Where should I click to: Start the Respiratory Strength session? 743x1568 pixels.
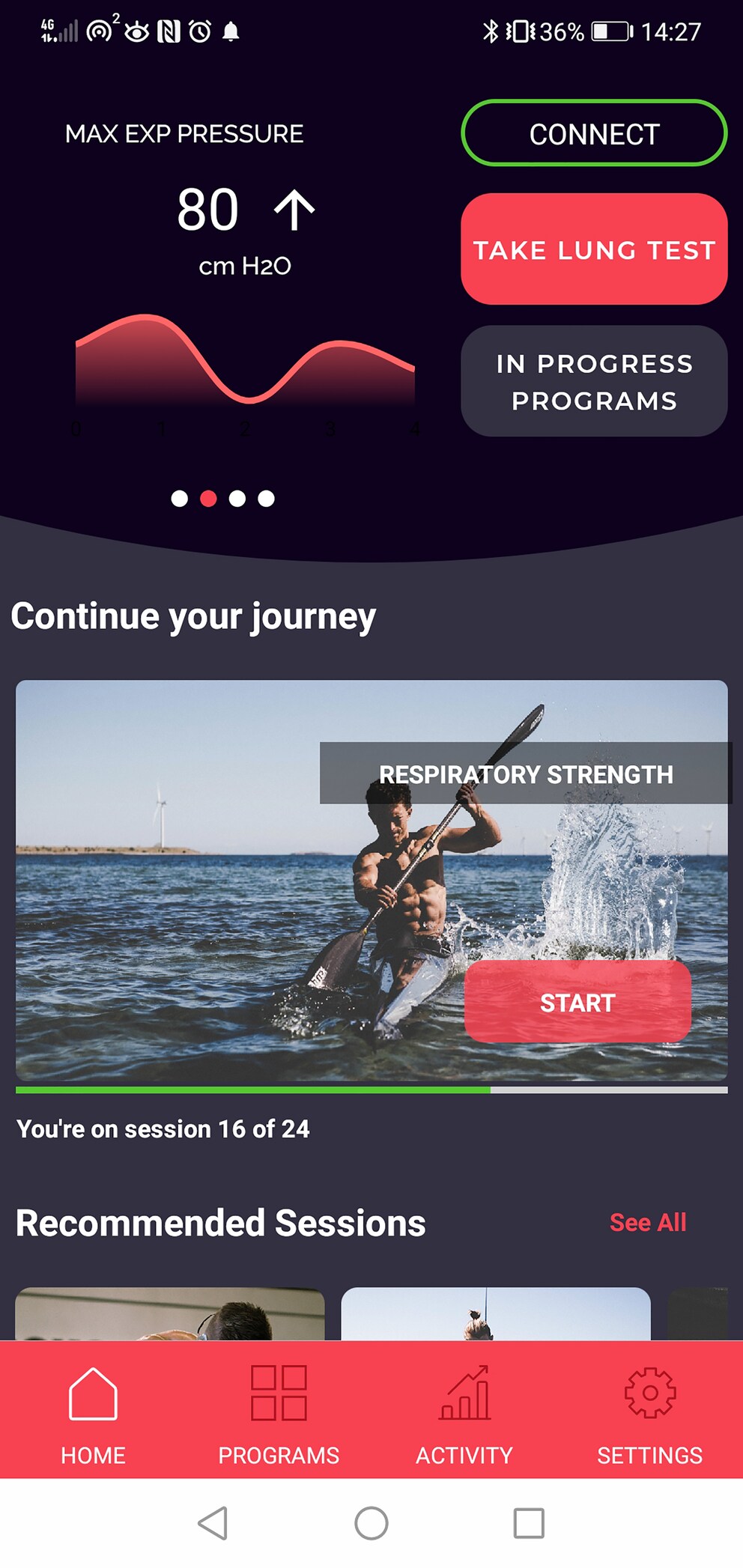pyautogui.click(x=577, y=1002)
